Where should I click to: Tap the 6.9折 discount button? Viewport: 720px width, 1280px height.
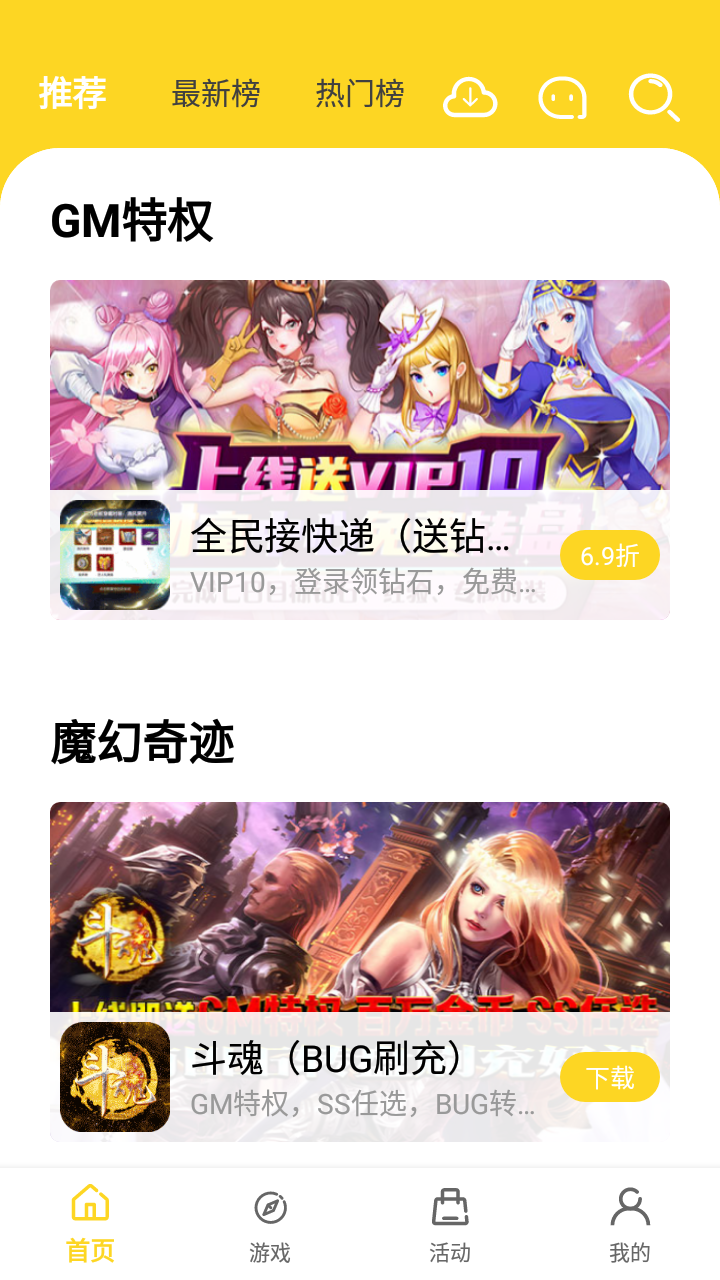pos(609,556)
